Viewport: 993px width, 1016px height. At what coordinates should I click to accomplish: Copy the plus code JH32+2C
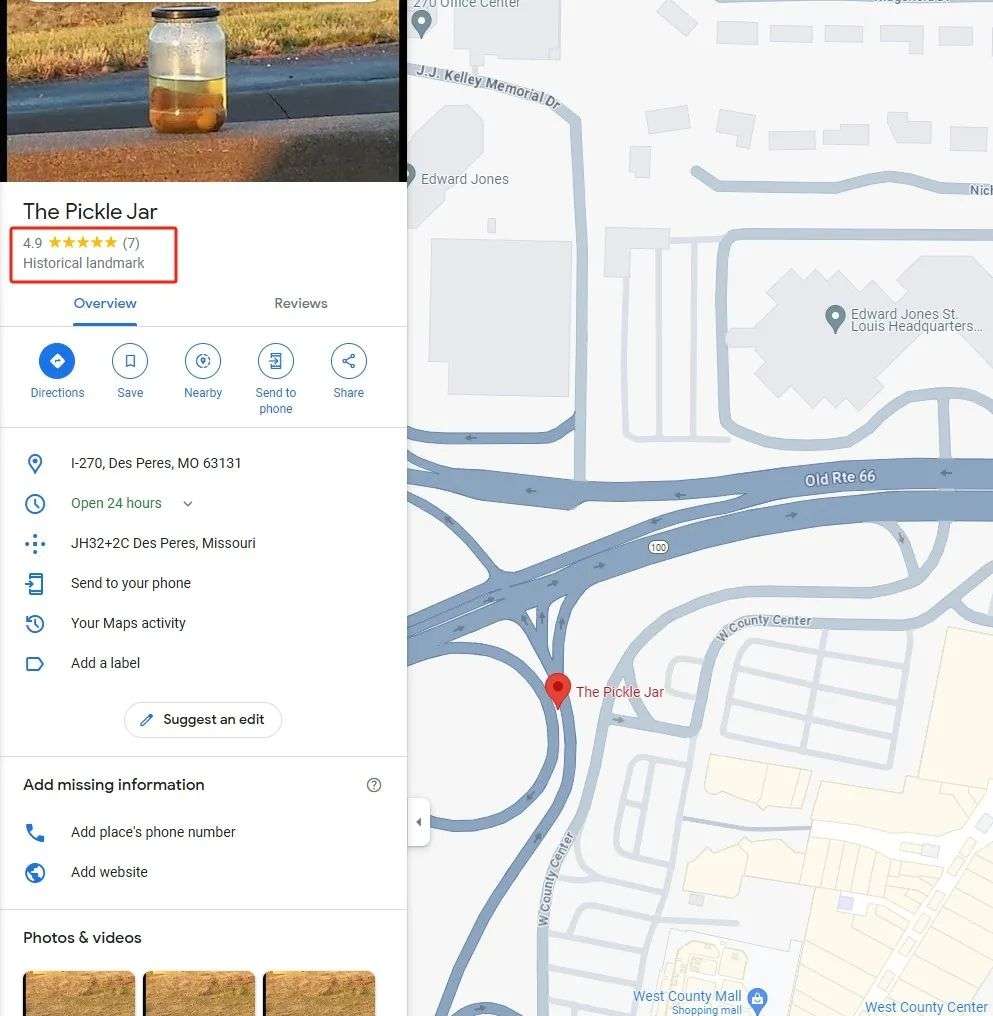coord(163,543)
